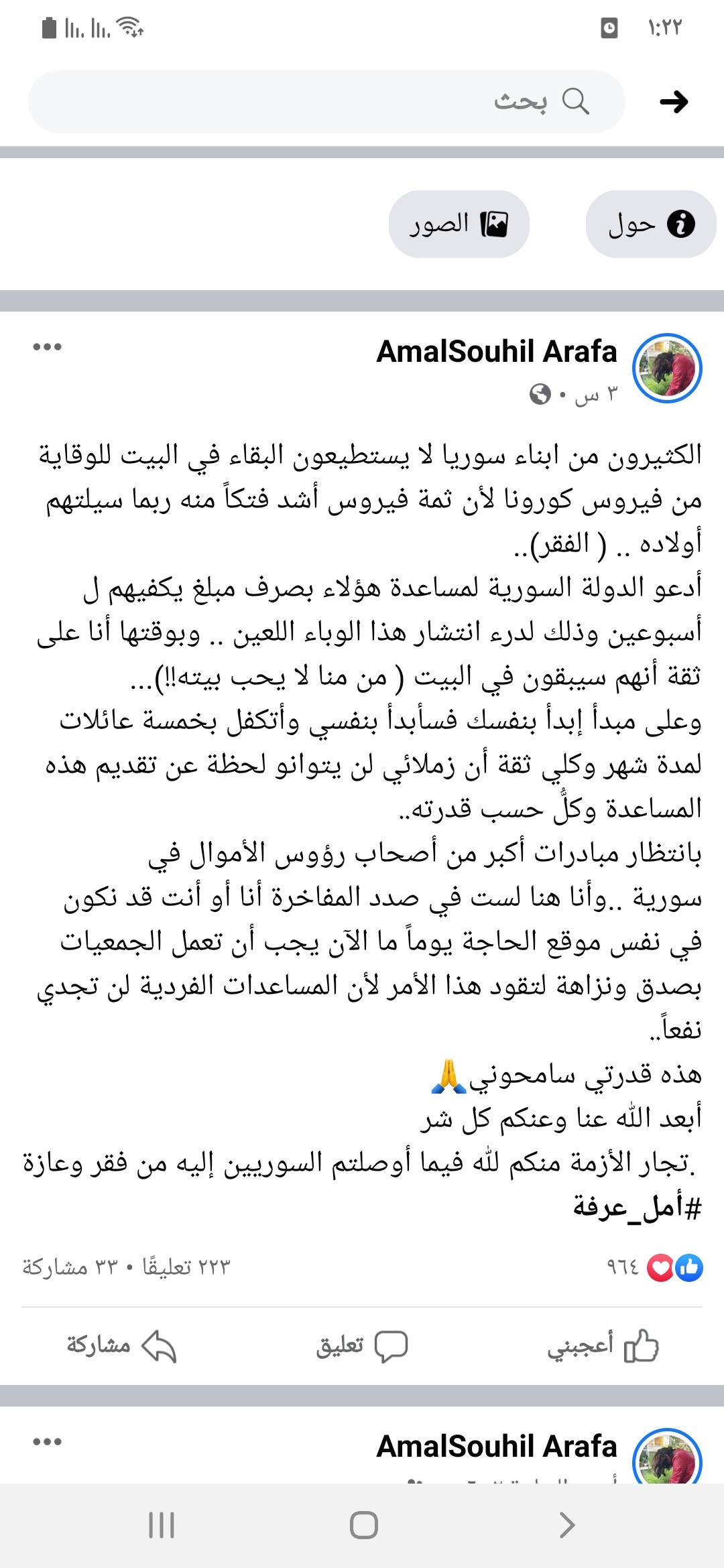This screenshot has width=724, height=1568.
Task: Open the overflow menu on the second post
Action: 48,1442
